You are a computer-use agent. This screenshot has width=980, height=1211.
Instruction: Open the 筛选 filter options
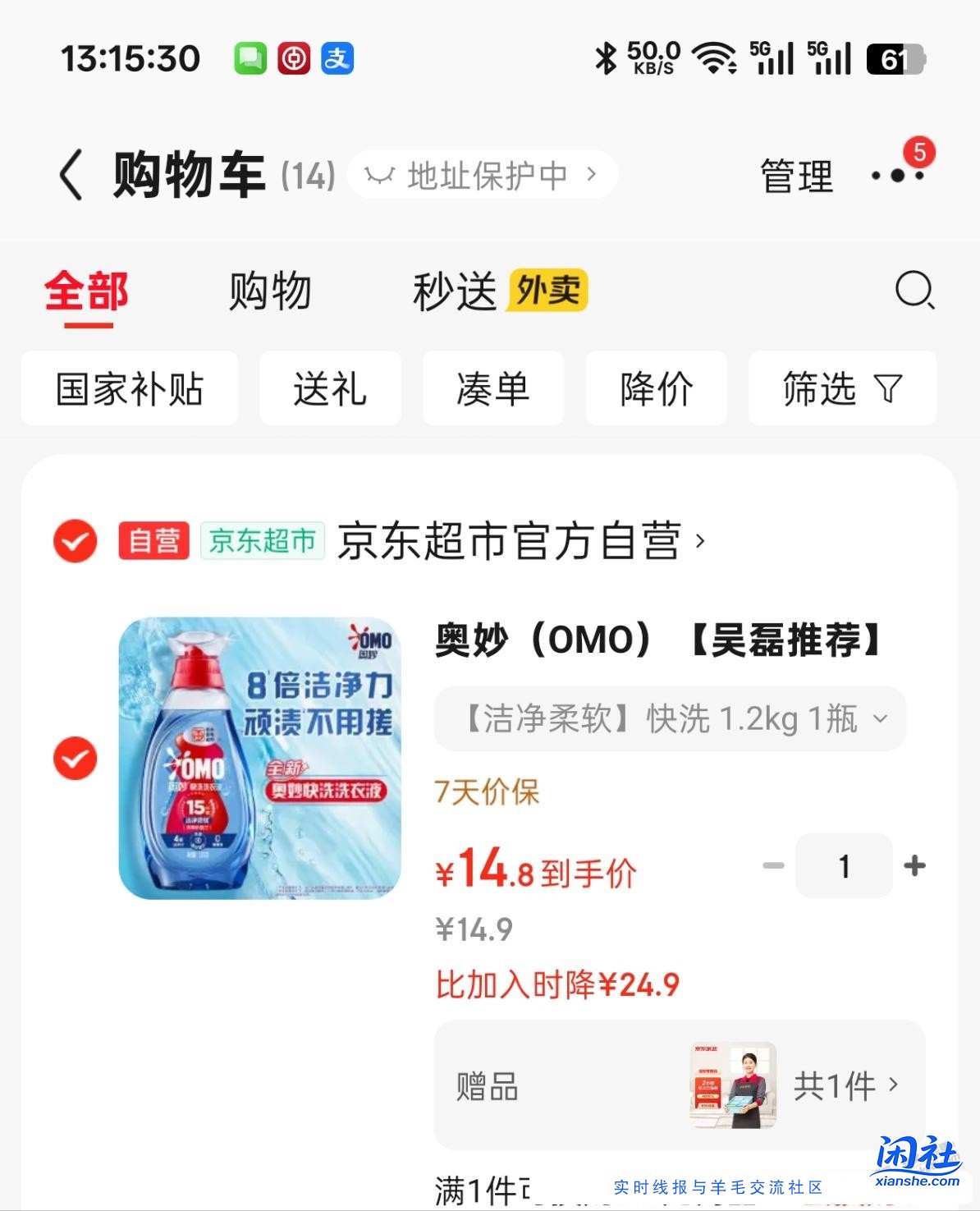[x=842, y=388]
